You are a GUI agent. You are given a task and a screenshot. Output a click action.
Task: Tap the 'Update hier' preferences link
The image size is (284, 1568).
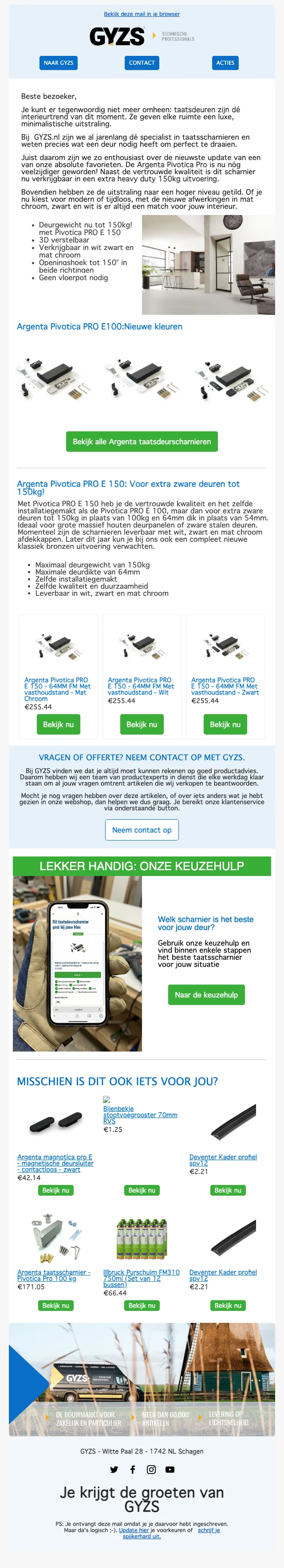(x=134, y=1529)
